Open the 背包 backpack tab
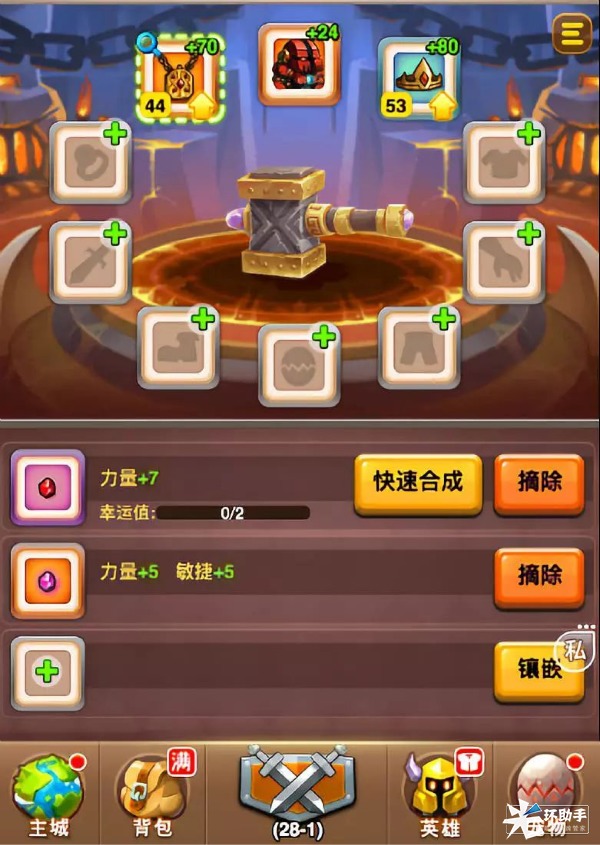 point(153,797)
